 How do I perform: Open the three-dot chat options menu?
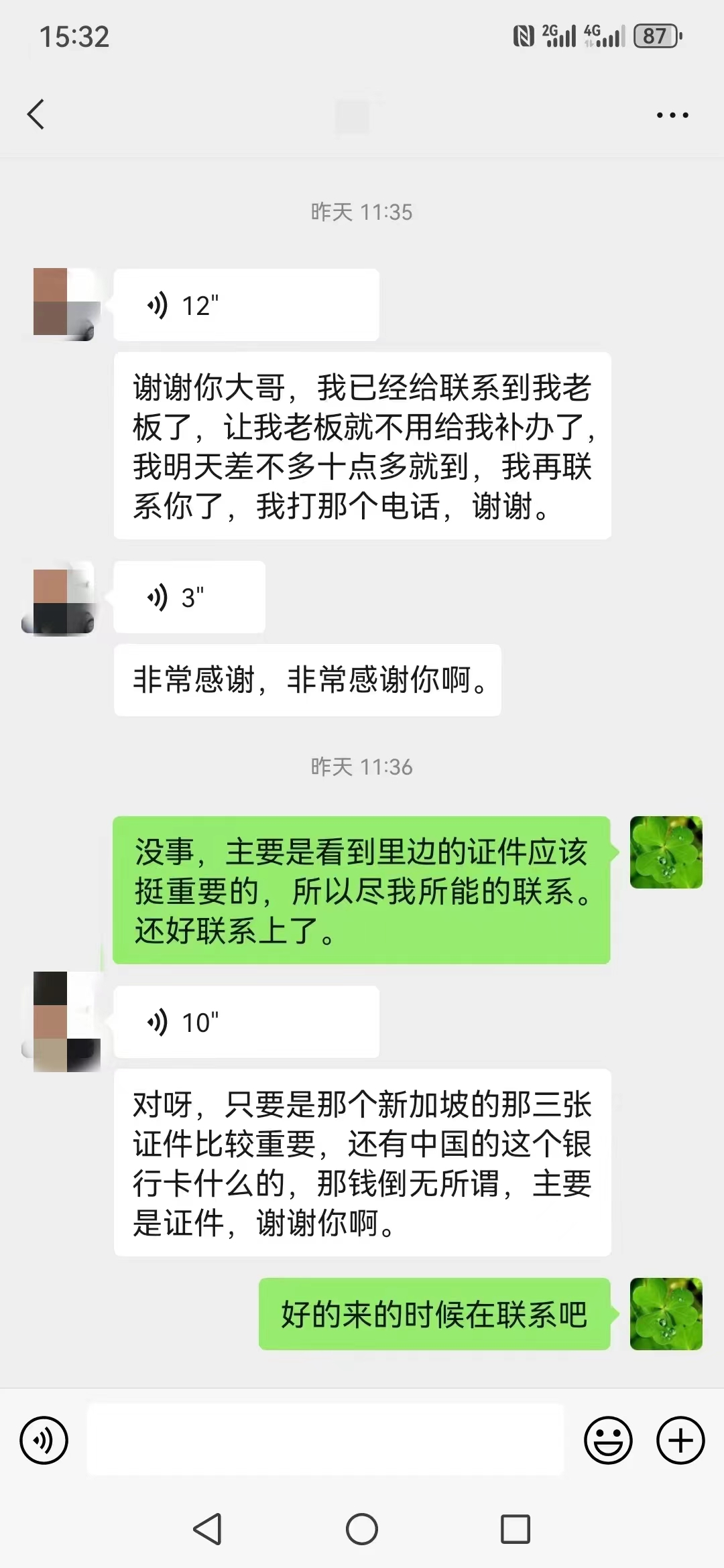click(672, 115)
